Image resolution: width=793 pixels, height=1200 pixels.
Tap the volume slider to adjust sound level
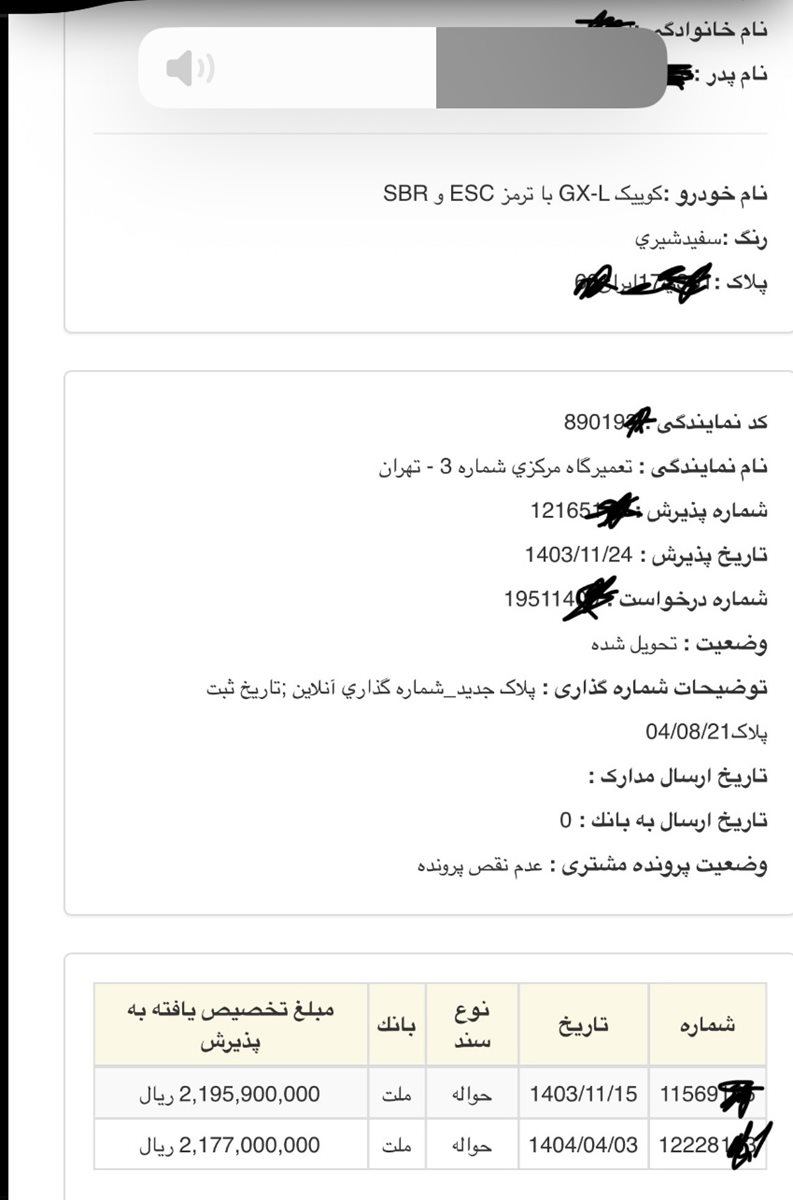click(x=403, y=68)
